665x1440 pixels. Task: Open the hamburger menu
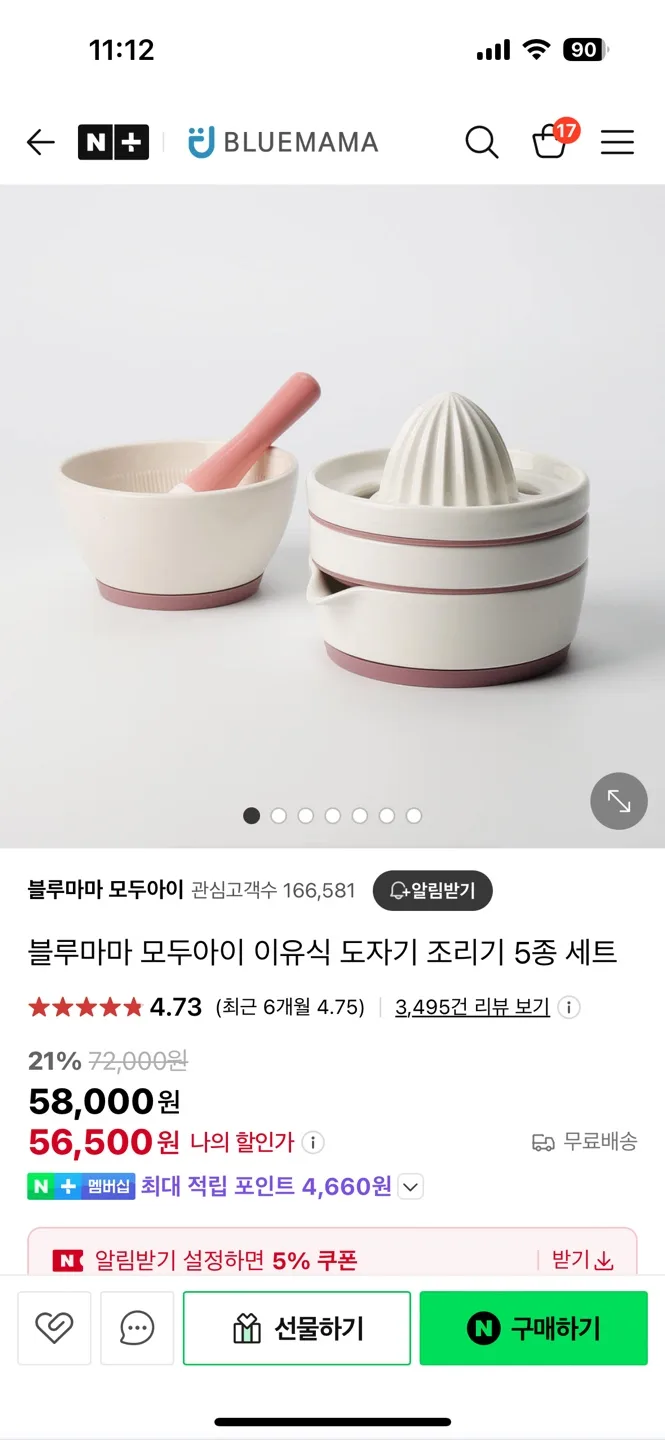pyautogui.click(x=617, y=143)
